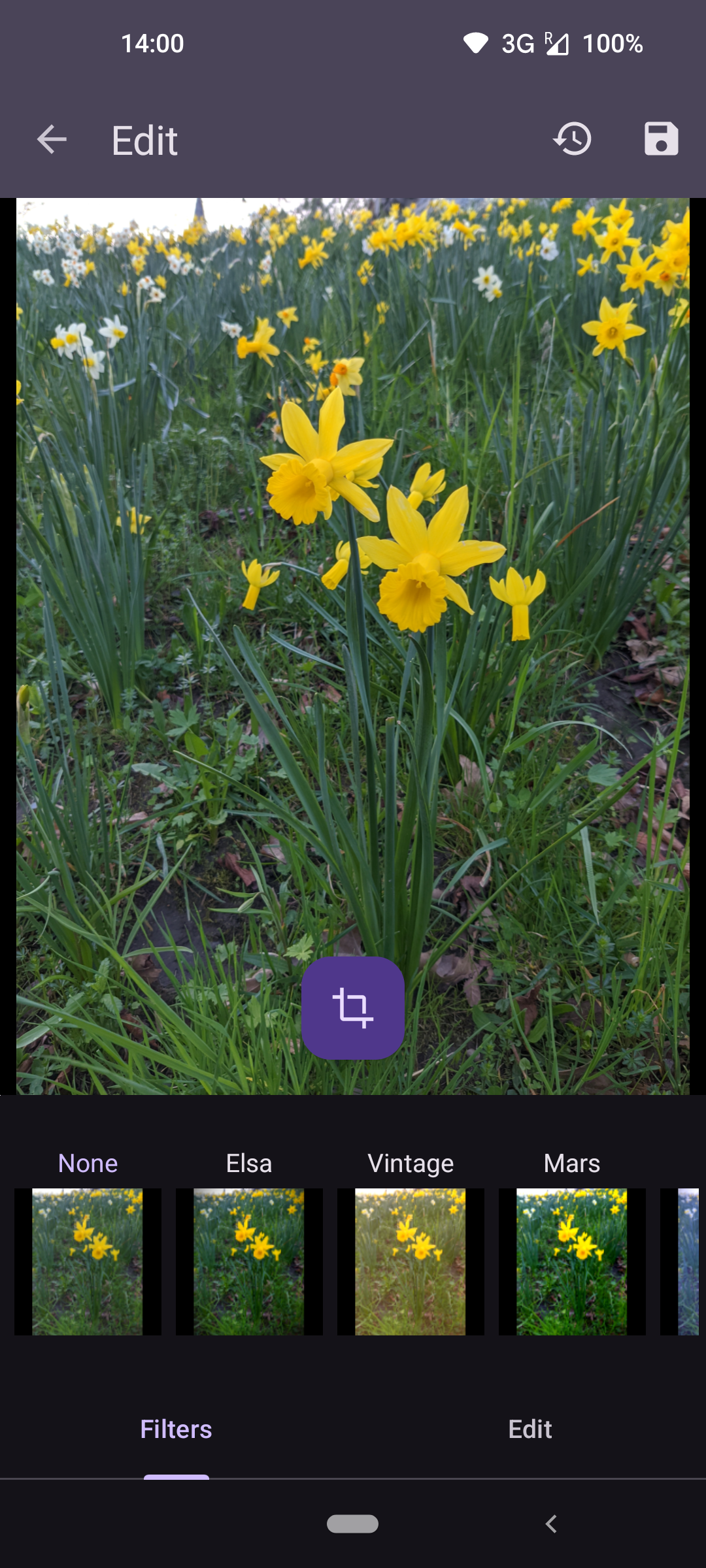Open the edit history icon

[573, 139]
